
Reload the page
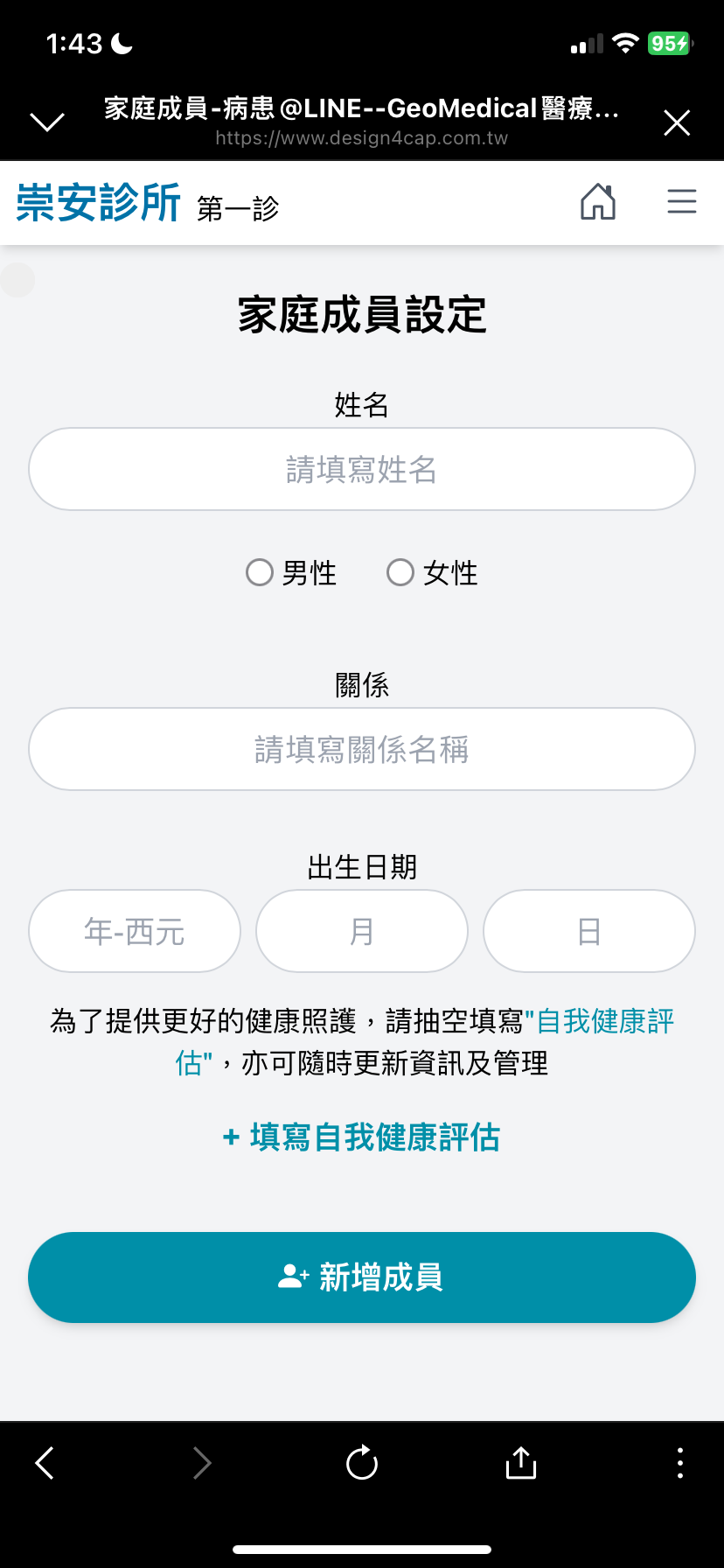(x=362, y=1462)
